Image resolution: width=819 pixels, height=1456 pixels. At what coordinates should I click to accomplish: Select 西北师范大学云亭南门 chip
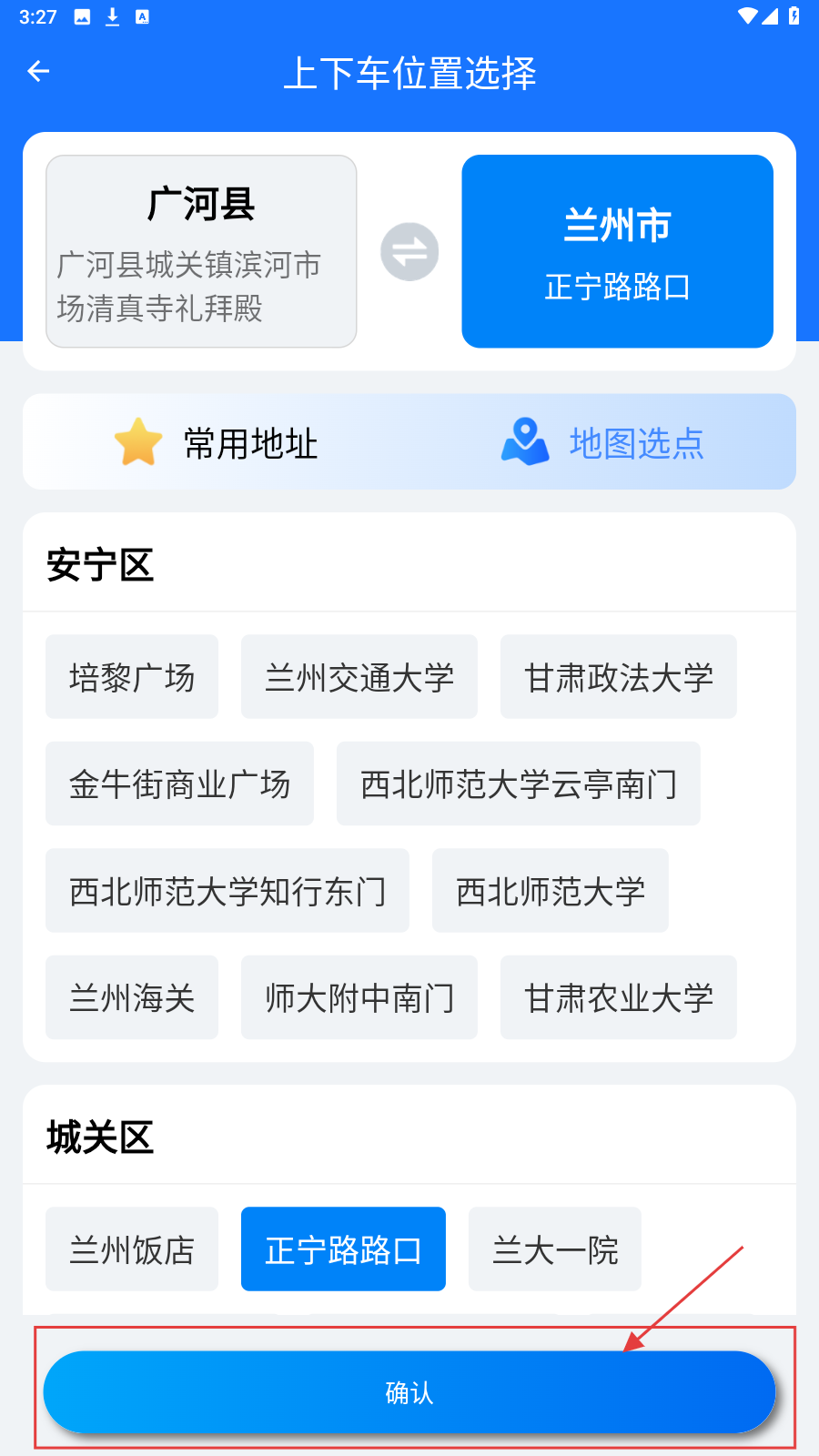pos(518,784)
